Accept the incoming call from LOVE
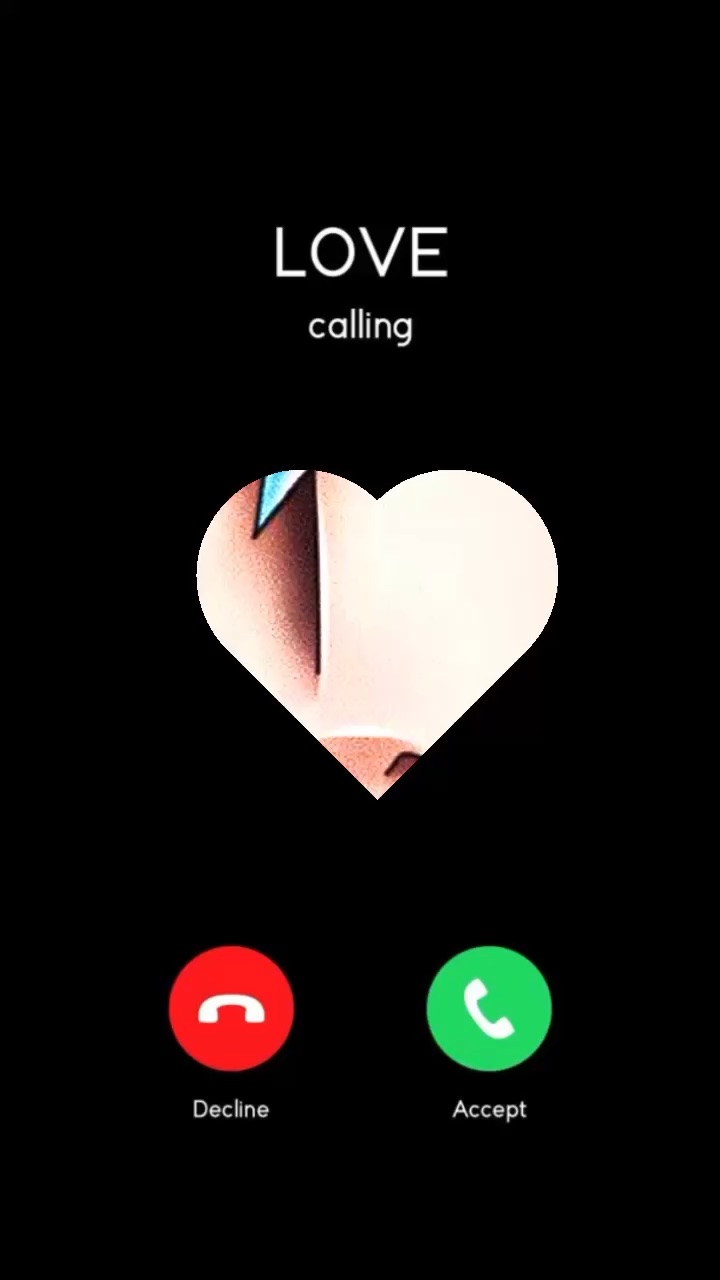The image size is (720, 1280). tap(489, 1008)
